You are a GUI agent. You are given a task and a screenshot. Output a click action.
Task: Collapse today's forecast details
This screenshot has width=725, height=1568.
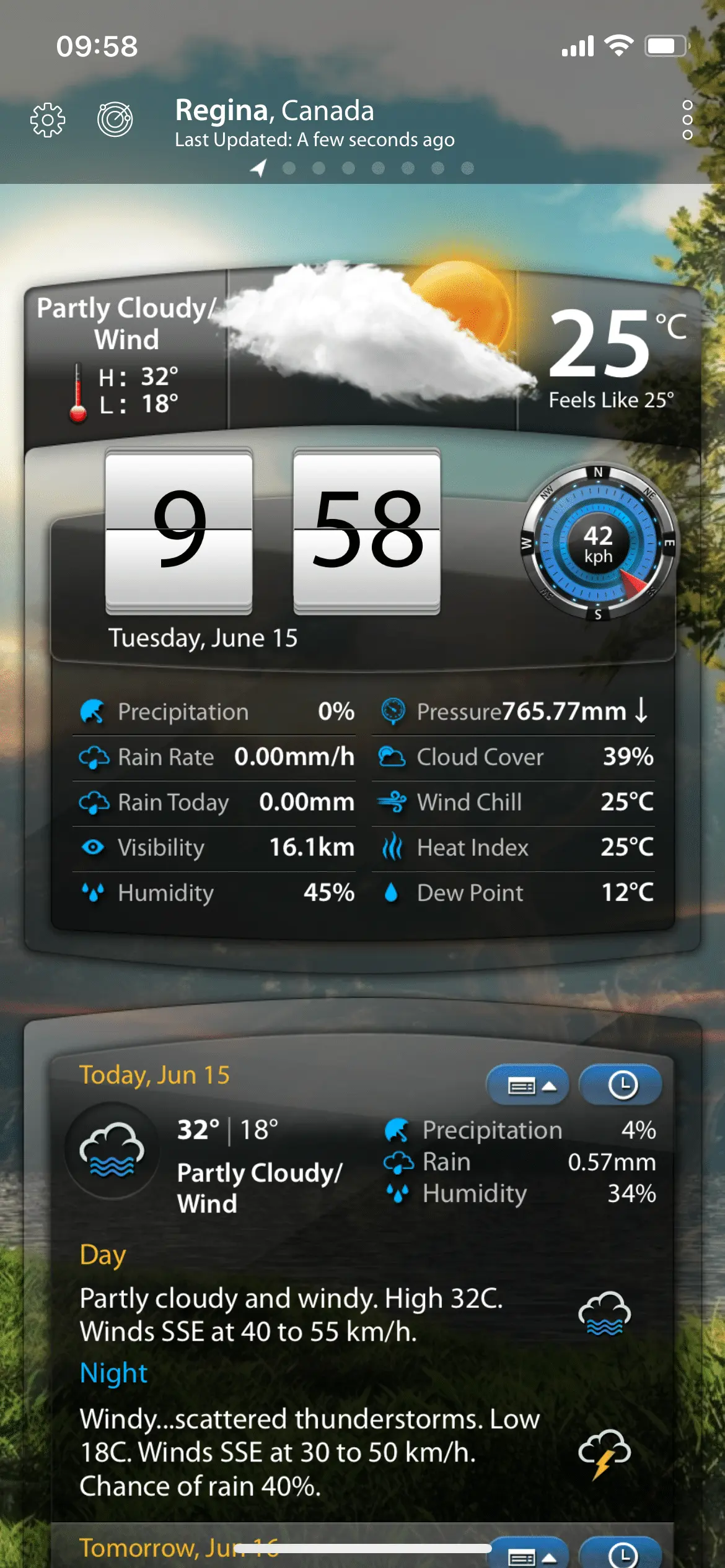pos(528,1085)
